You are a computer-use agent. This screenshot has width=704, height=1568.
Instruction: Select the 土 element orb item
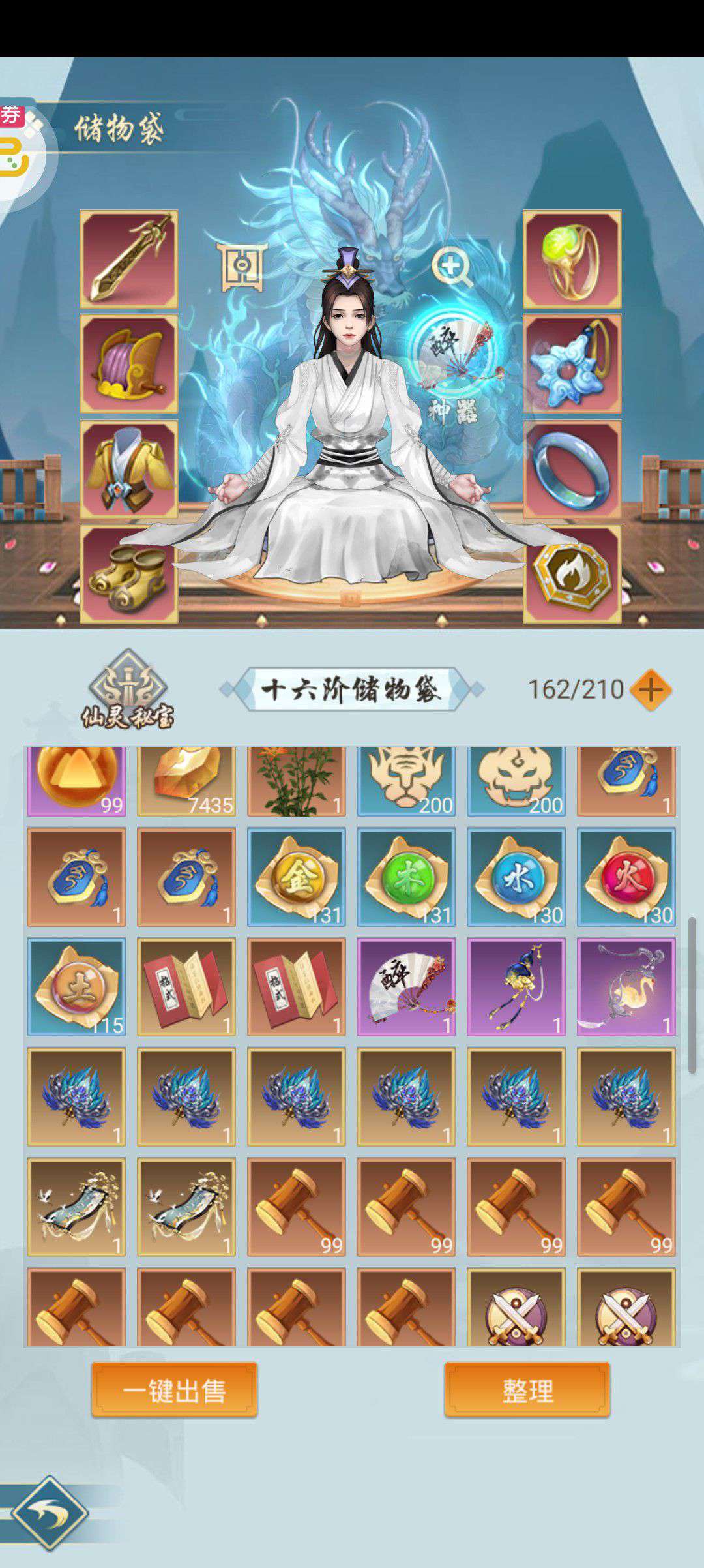tap(76, 988)
